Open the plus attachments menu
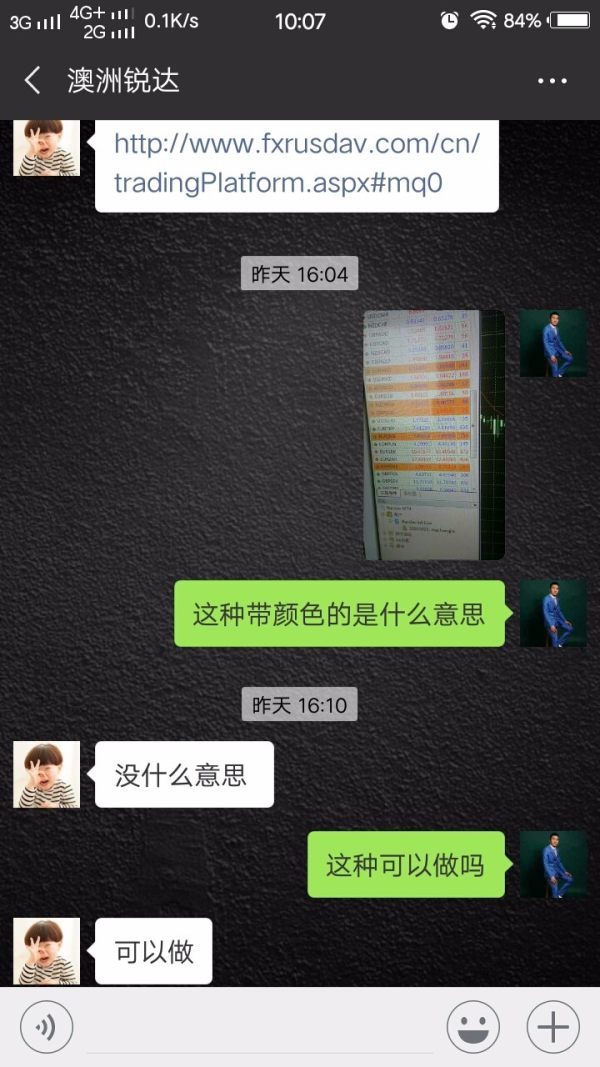The height and width of the screenshot is (1067, 600). (x=553, y=1027)
